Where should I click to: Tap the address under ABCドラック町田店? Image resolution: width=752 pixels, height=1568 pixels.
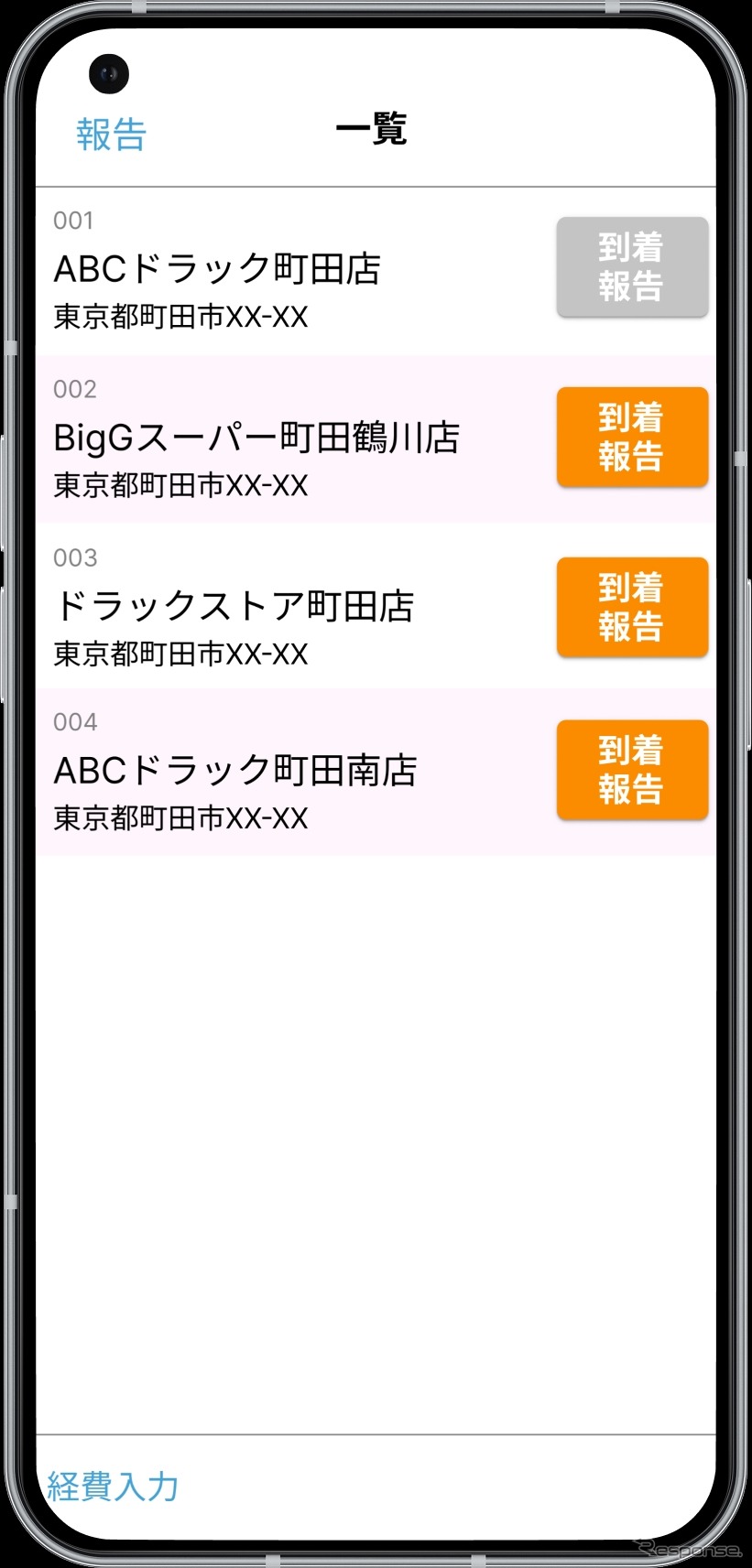click(180, 317)
